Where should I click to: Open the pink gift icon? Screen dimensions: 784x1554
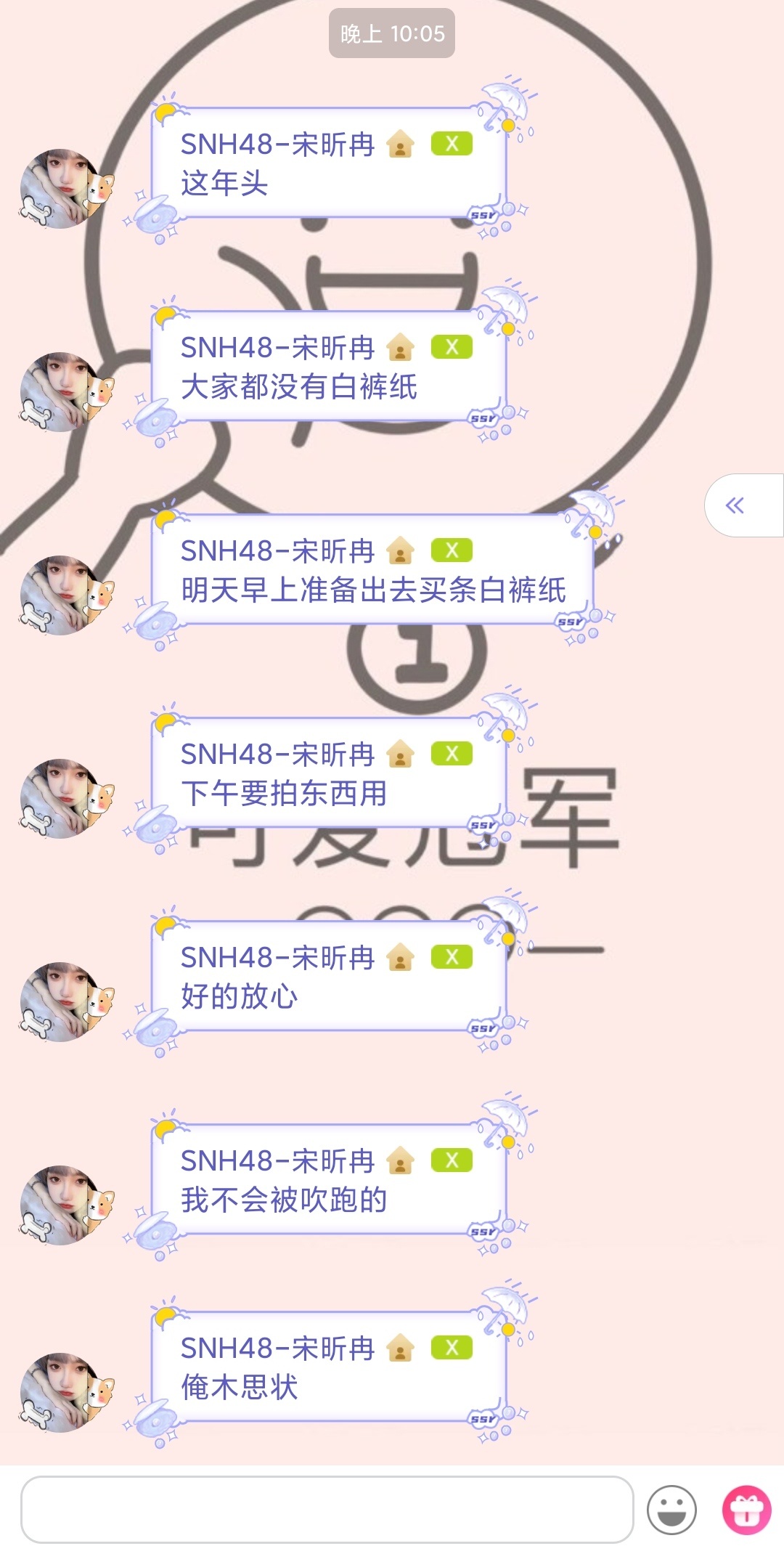[x=746, y=1510]
